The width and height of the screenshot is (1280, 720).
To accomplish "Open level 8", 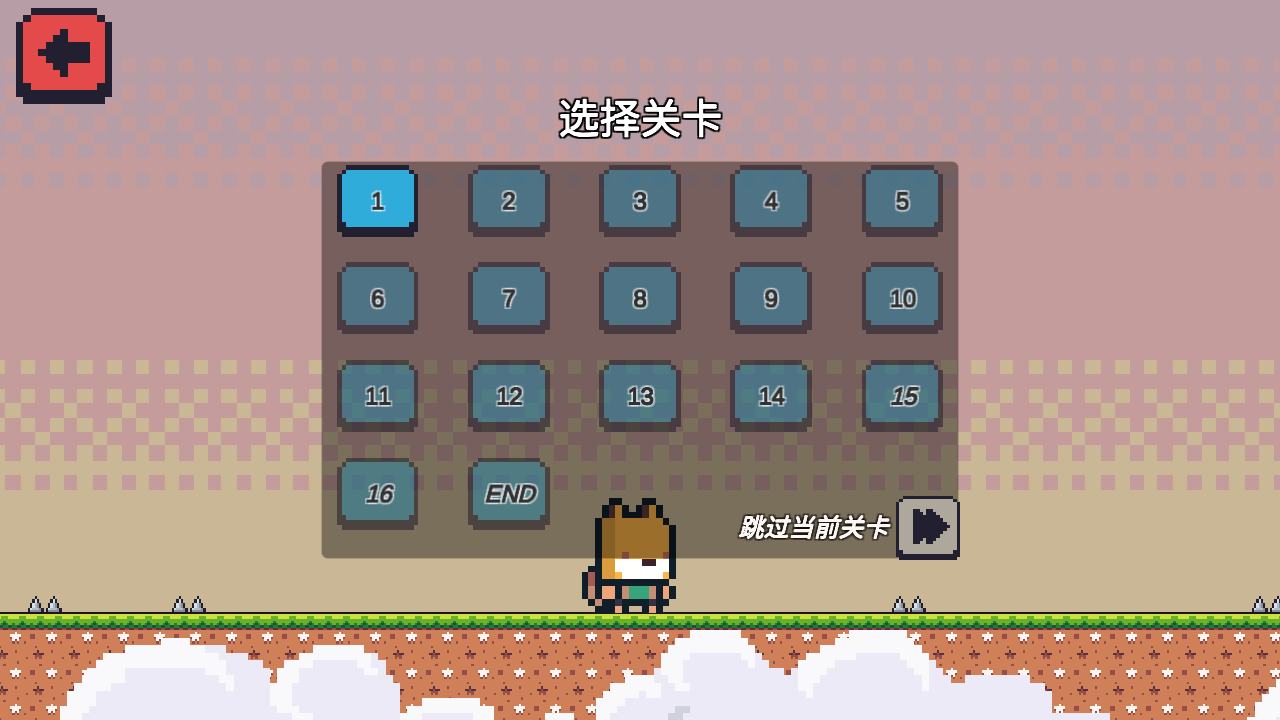I will point(640,298).
